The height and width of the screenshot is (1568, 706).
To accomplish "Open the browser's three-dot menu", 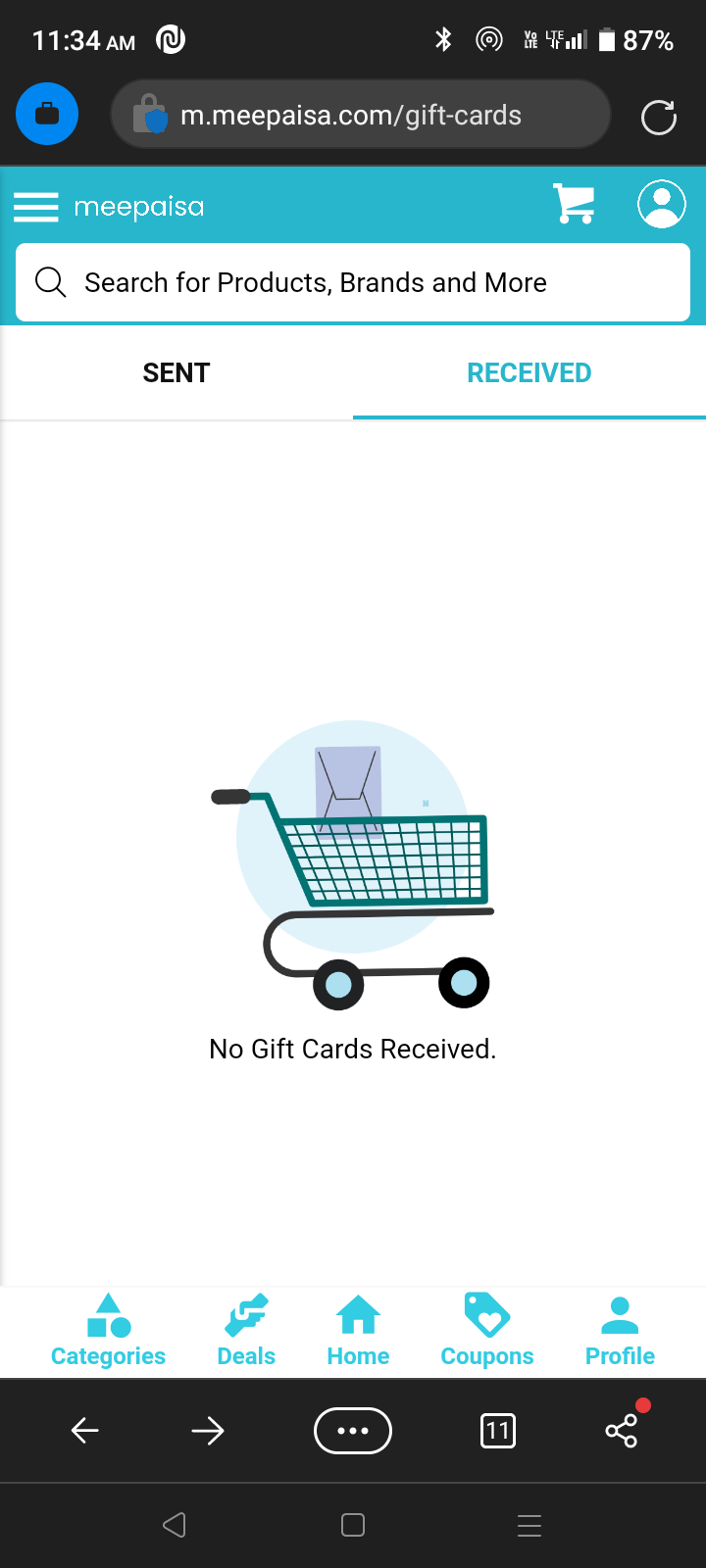I will coord(353,1431).
